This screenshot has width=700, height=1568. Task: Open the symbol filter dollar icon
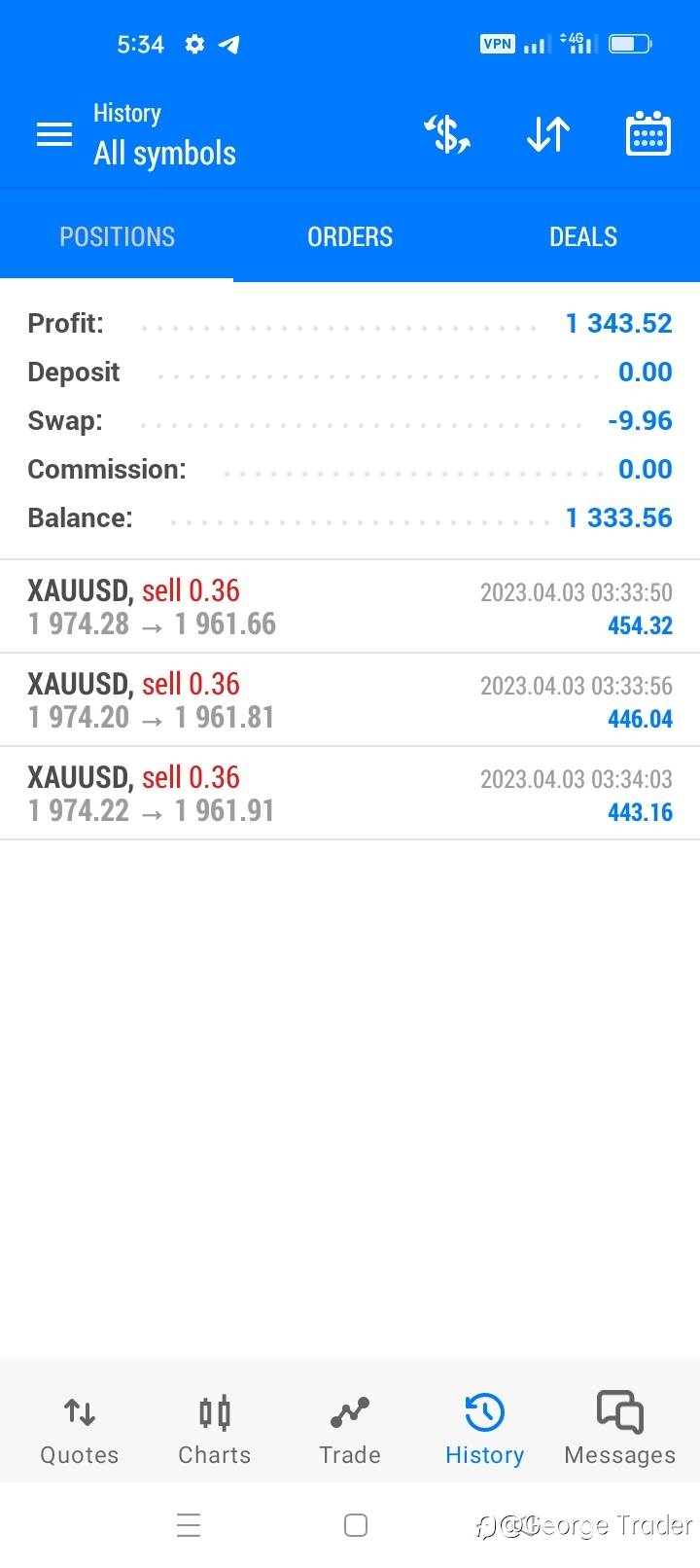click(x=447, y=134)
